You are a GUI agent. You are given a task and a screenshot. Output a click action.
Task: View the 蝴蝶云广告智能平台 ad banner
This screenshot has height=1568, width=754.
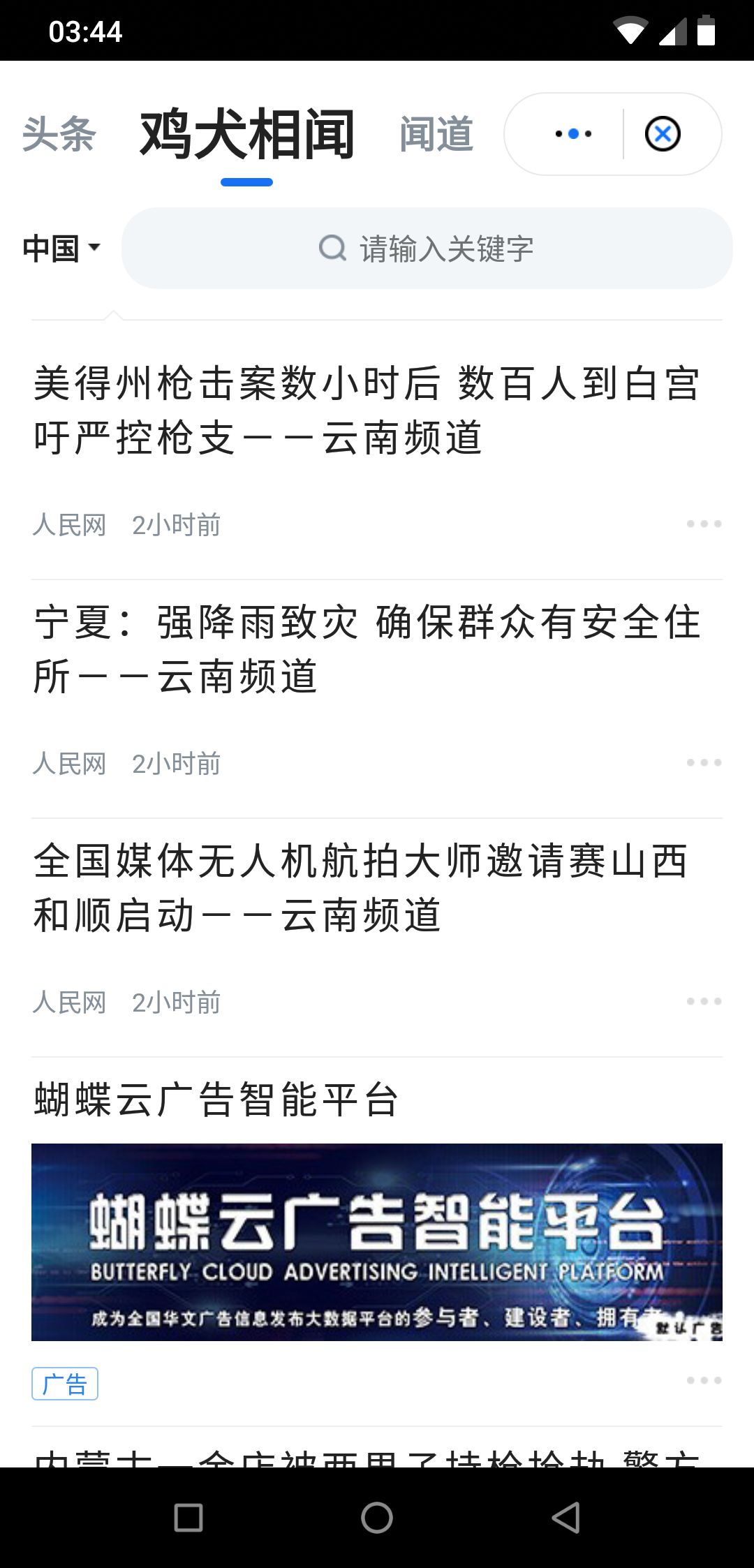pyautogui.click(x=377, y=1241)
